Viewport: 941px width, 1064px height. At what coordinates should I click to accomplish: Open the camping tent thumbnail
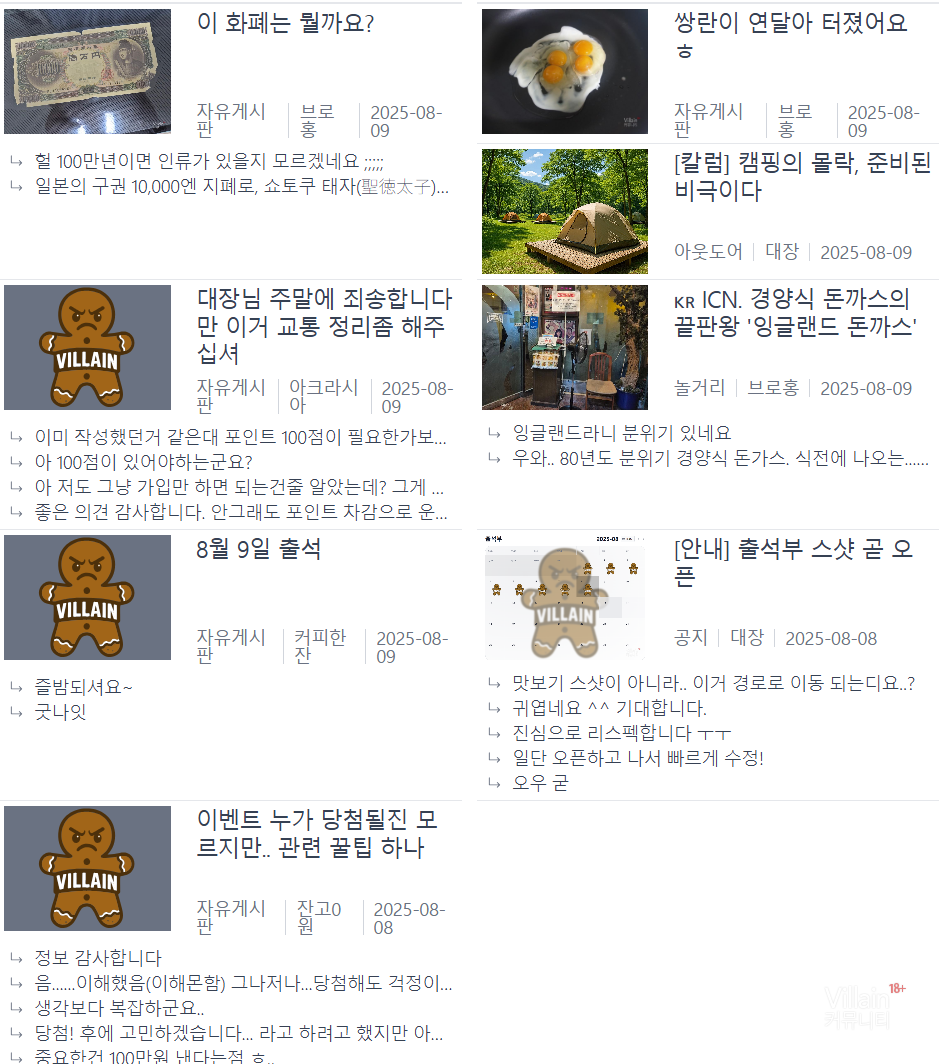(565, 211)
